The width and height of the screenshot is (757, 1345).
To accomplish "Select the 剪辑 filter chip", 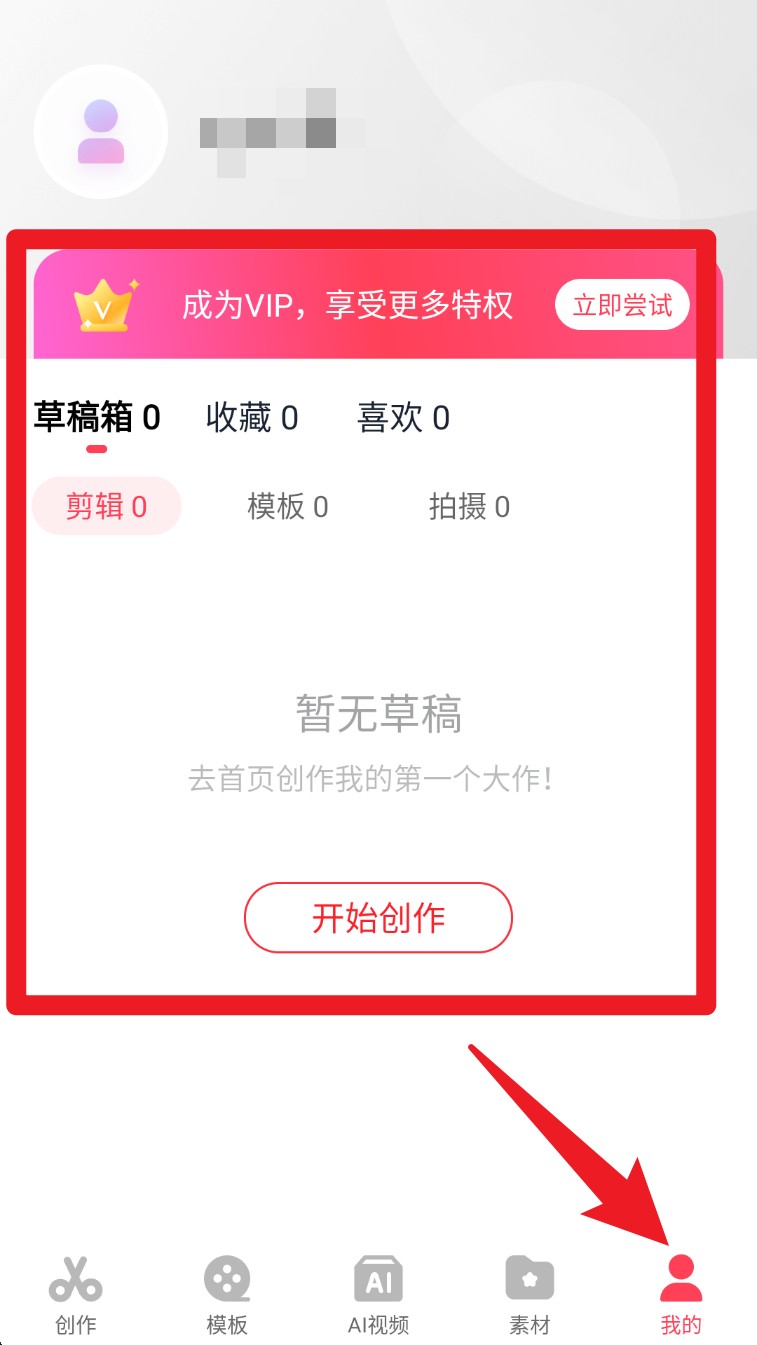I will (x=106, y=506).
